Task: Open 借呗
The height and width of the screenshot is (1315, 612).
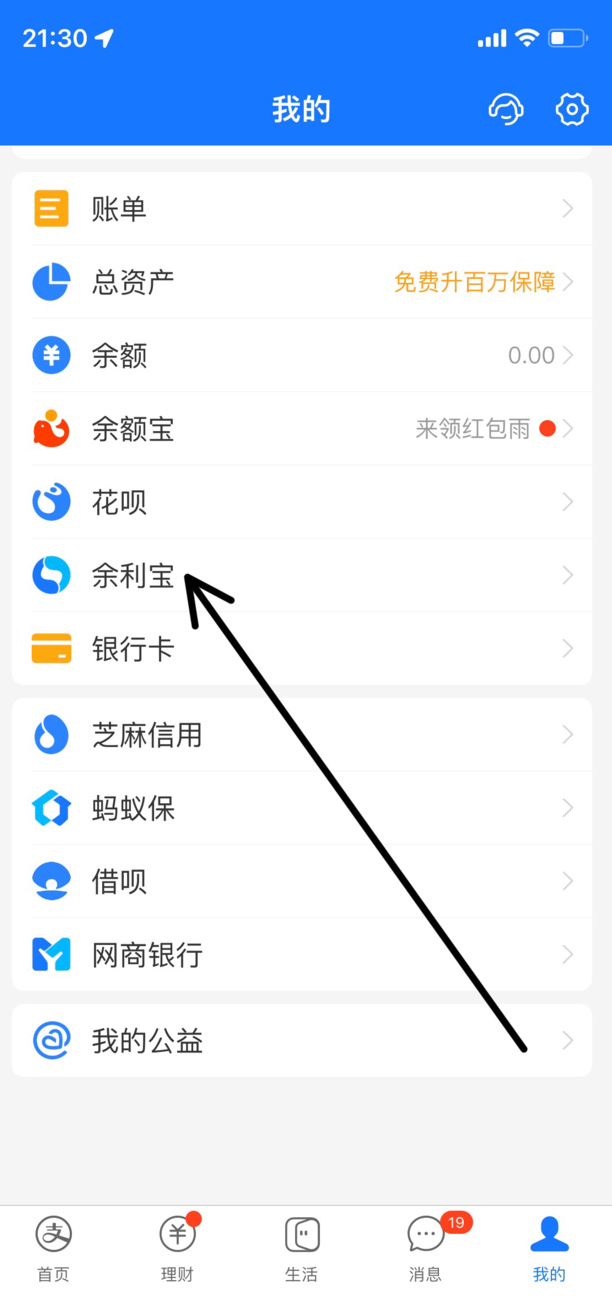Action: (x=306, y=881)
